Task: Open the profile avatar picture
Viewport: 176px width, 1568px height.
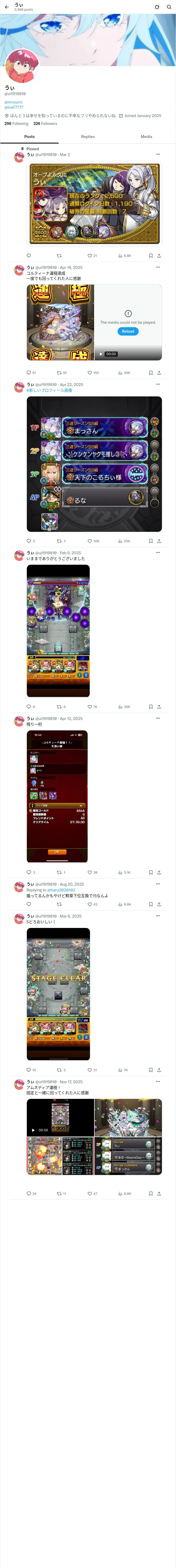Action: (x=22, y=66)
